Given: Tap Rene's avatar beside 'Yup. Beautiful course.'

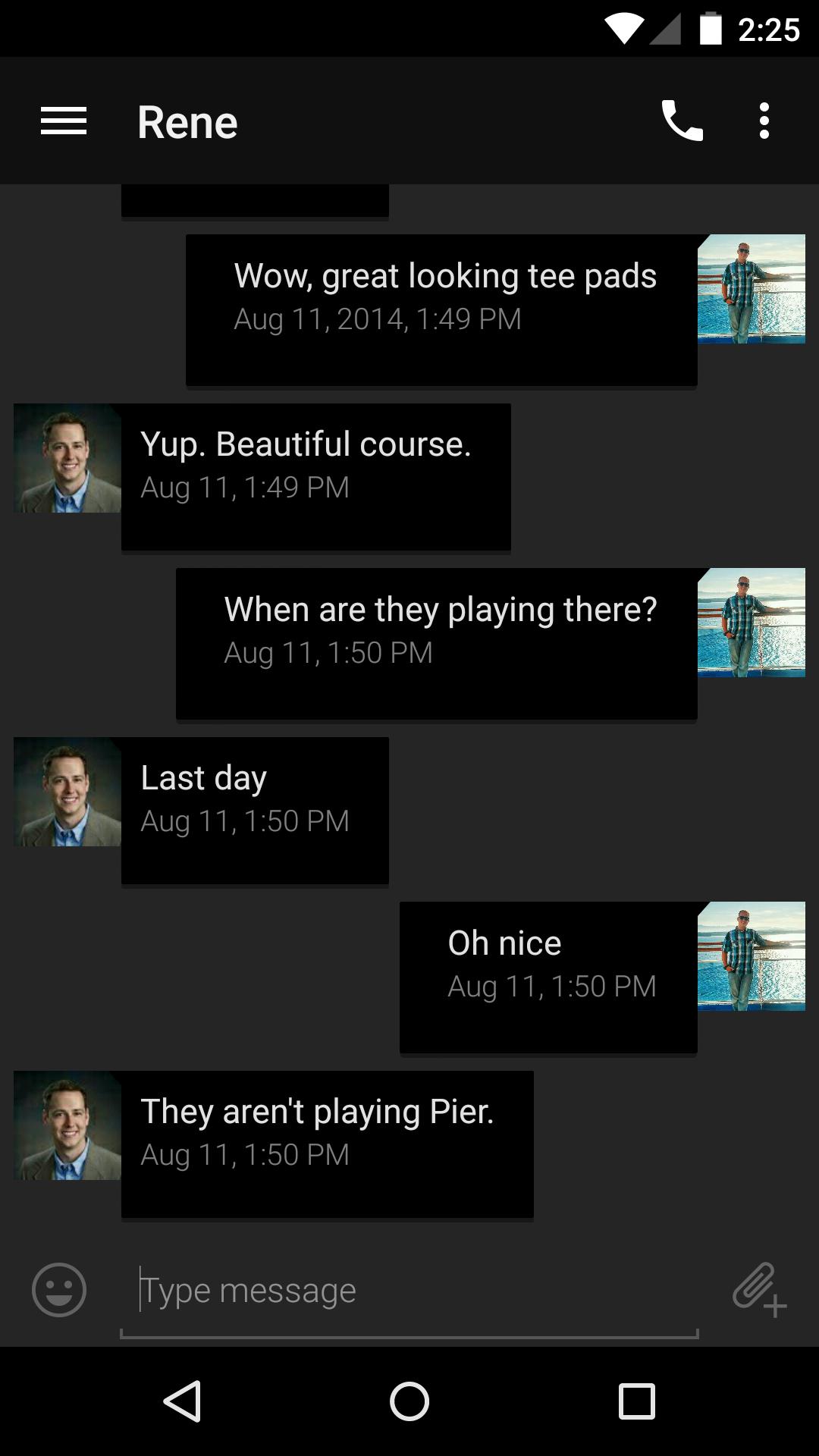Looking at the screenshot, I should (x=67, y=458).
